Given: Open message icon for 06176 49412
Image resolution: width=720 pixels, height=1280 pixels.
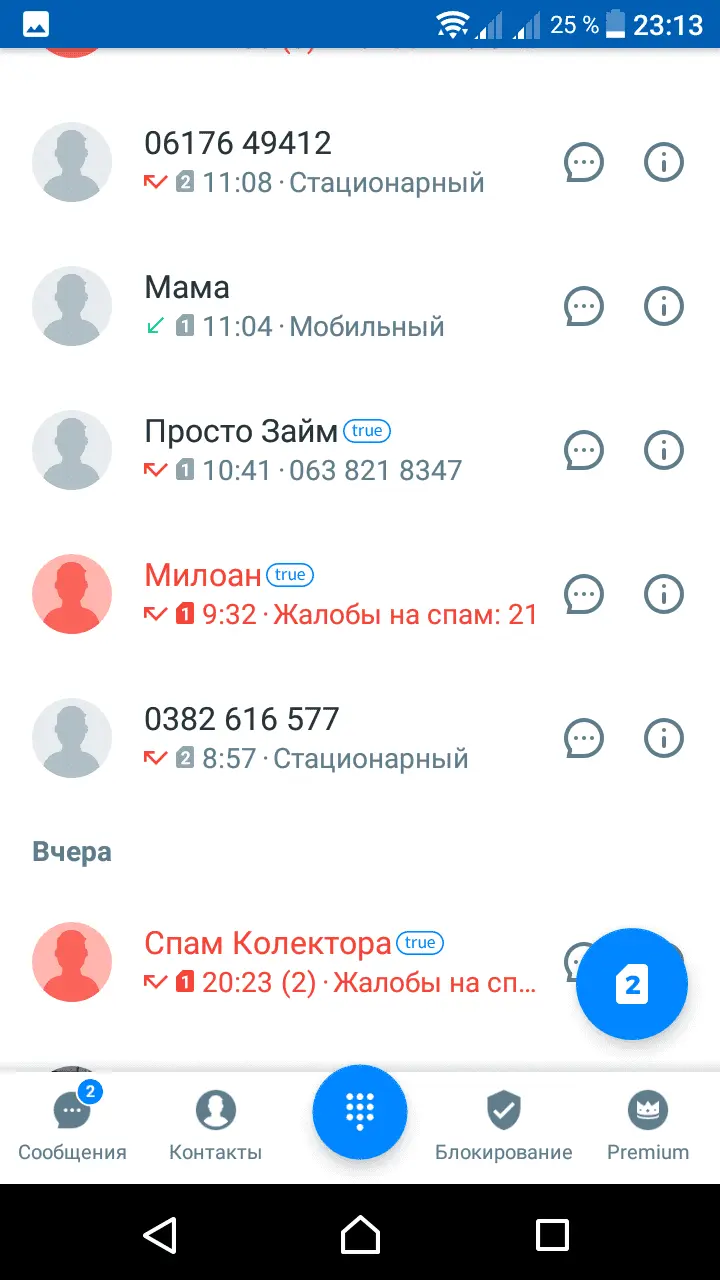Looking at the screenshot, I should pyautogui.click(x=584, y=162).
